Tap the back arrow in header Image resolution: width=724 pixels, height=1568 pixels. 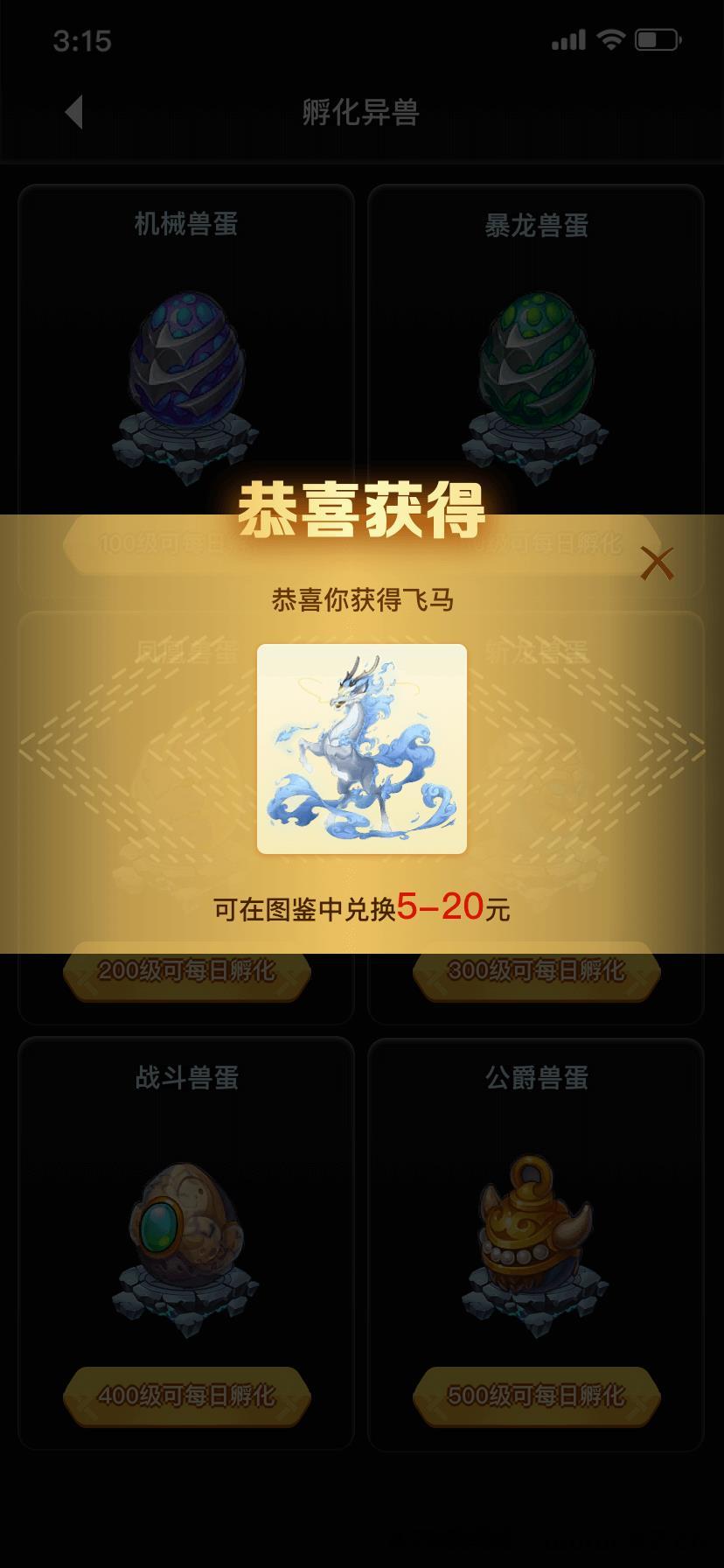coord(75,112)
